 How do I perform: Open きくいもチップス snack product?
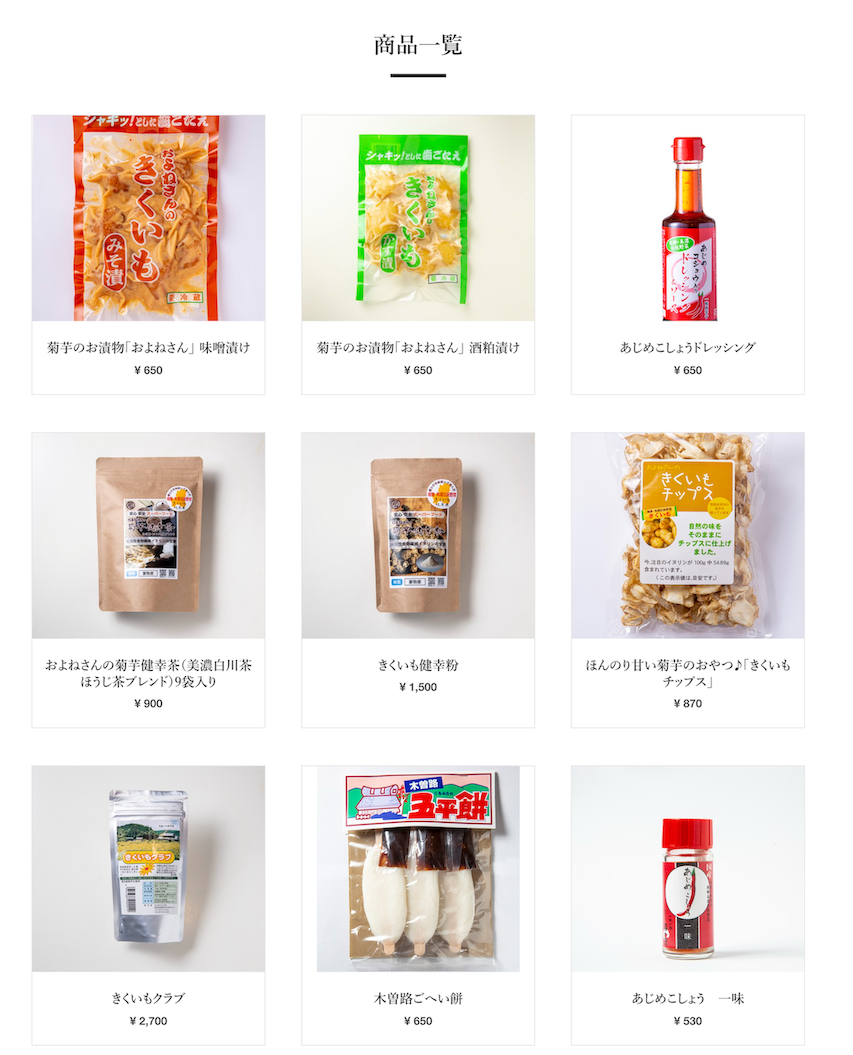(x=688, y=578)
